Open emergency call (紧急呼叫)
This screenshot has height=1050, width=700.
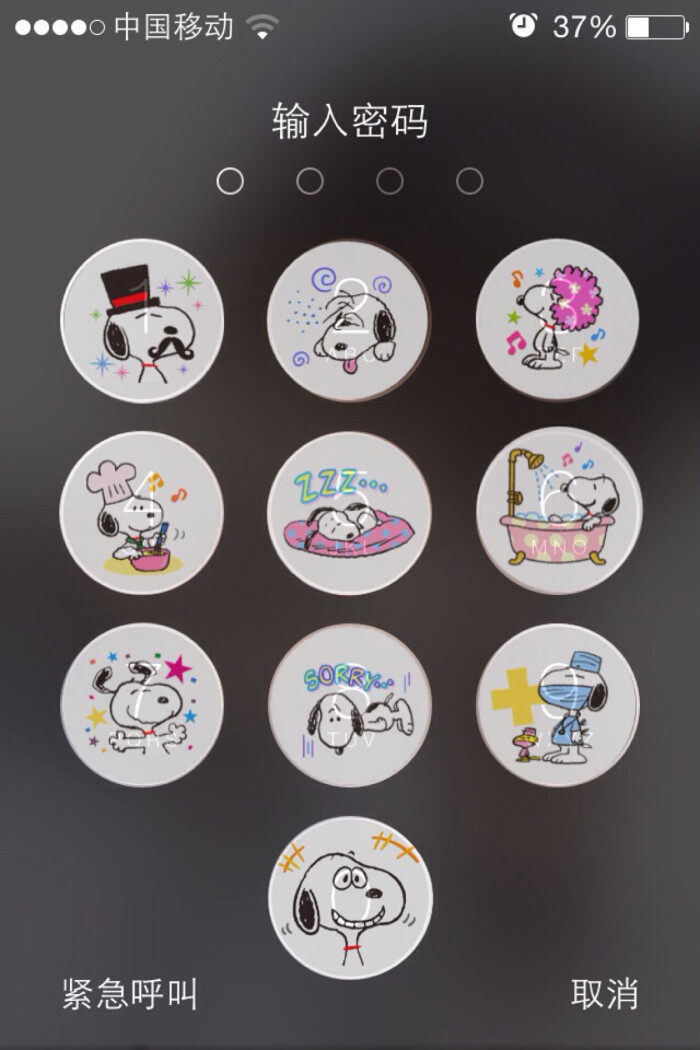click(x=130, y=994)
